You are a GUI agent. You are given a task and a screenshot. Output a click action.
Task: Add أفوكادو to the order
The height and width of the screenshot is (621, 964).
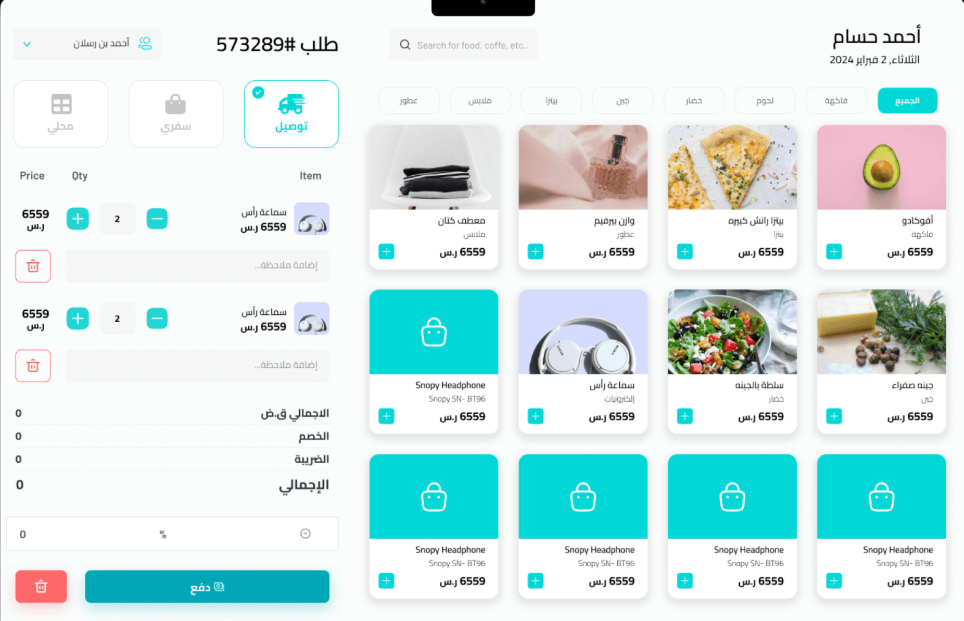pos(834,251)
